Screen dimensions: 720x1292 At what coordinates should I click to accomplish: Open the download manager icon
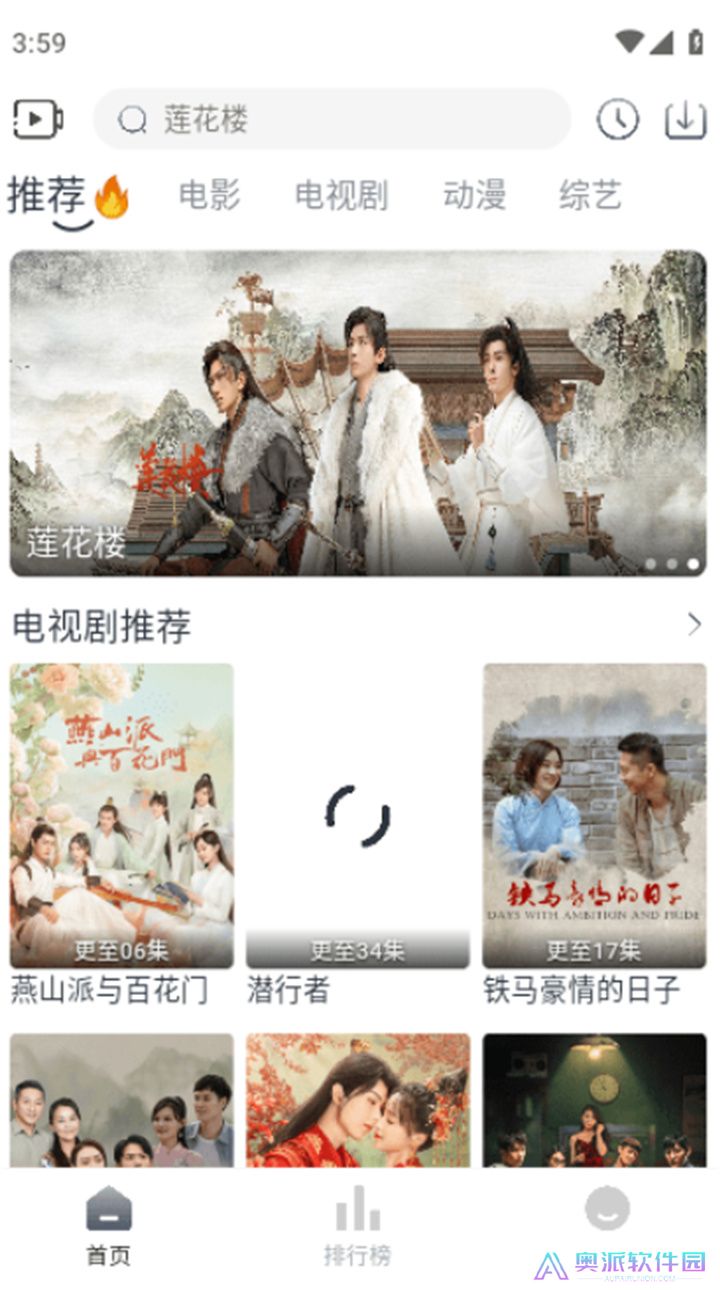(686, 119)
